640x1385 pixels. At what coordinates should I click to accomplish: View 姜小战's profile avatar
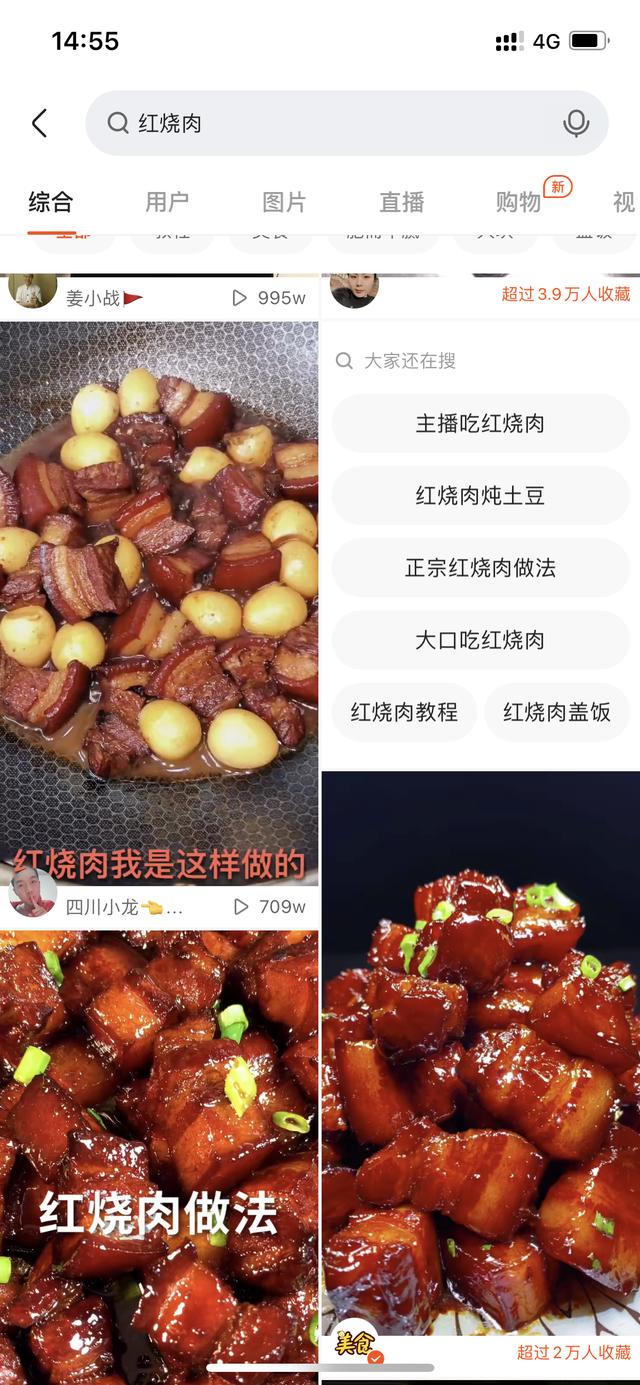click(32, 291)
